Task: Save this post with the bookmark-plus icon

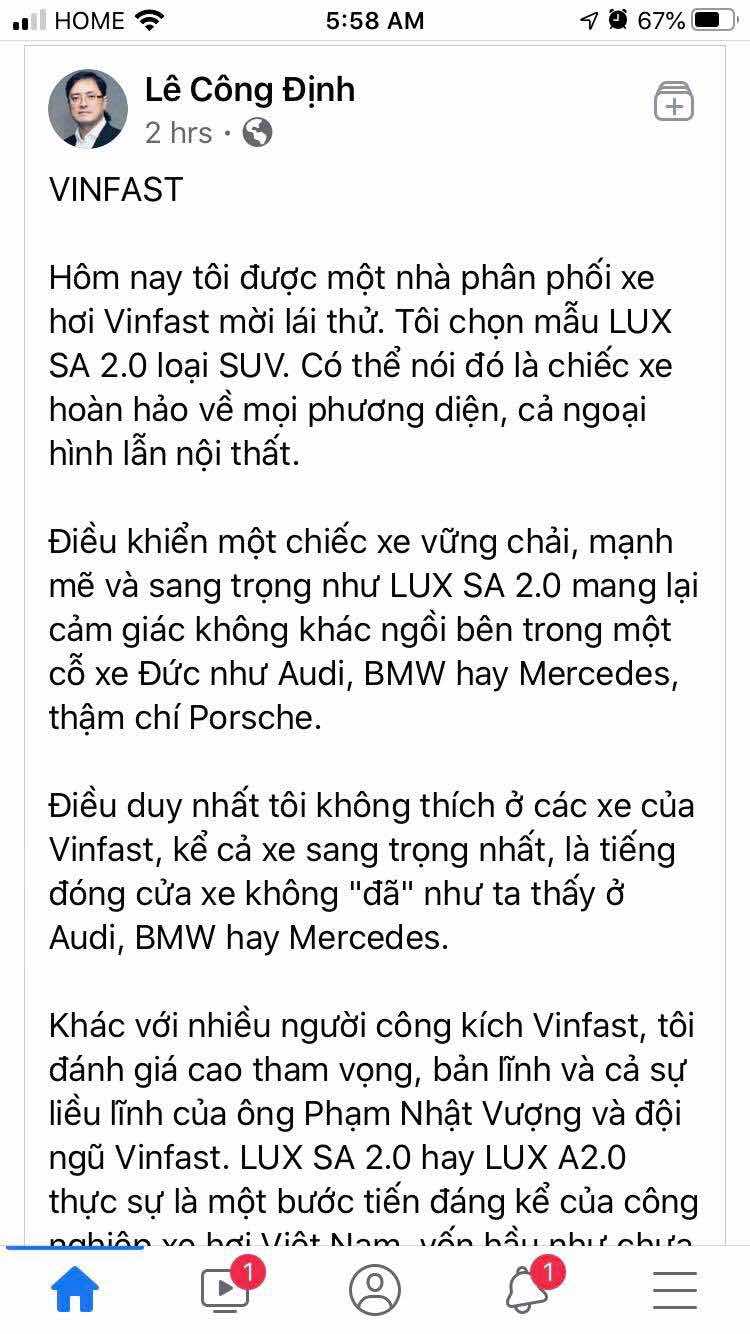Action: pyautogui.click(x=674, y=101)
